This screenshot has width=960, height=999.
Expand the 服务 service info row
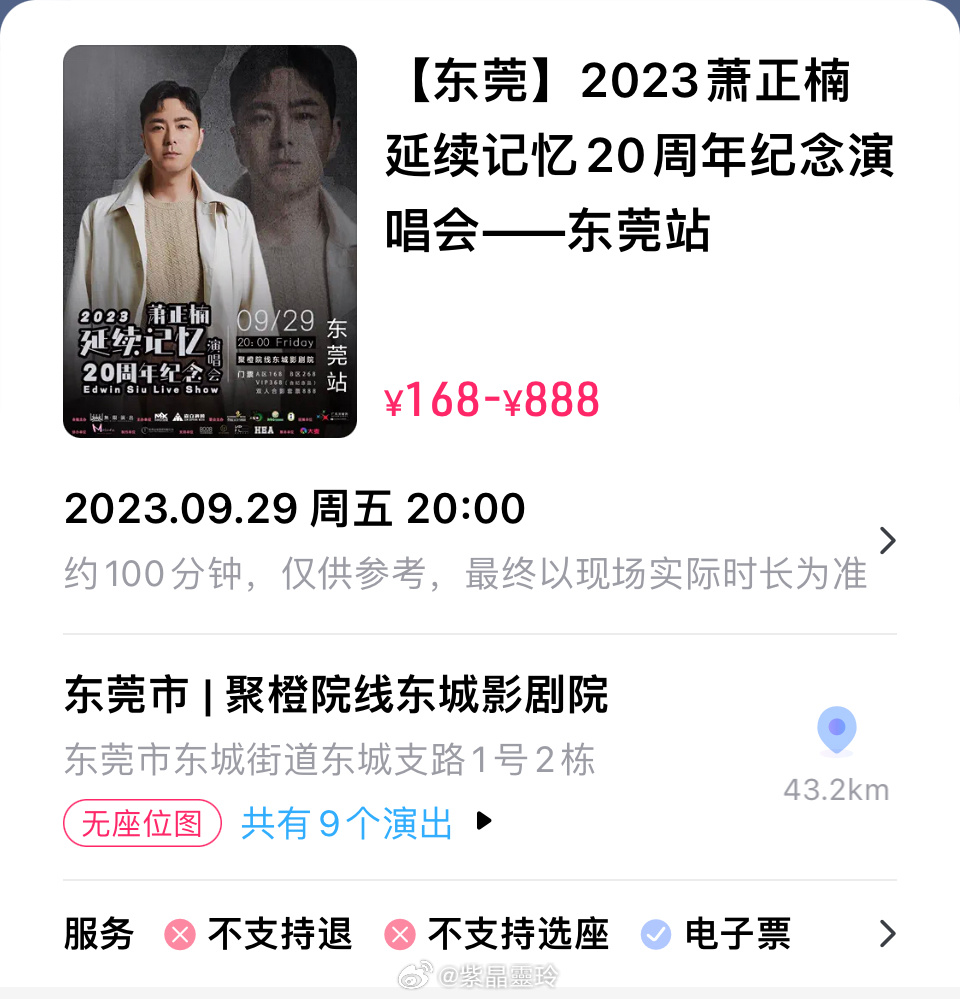[x=886, y=934]
